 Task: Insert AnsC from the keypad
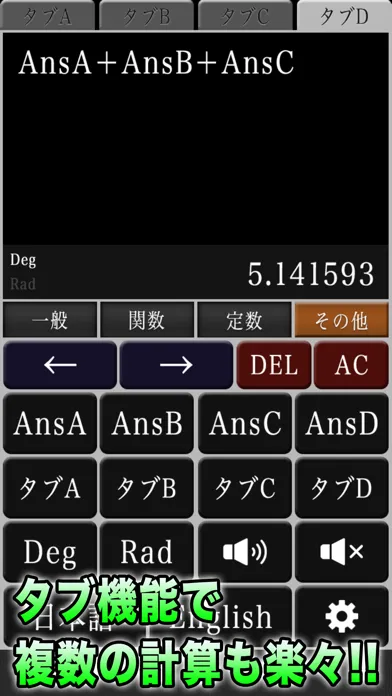(245, 423)
